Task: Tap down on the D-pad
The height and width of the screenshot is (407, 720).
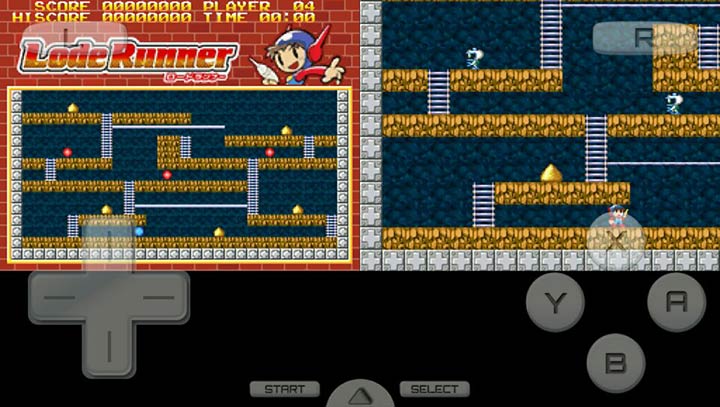Action: click(108, 350)
